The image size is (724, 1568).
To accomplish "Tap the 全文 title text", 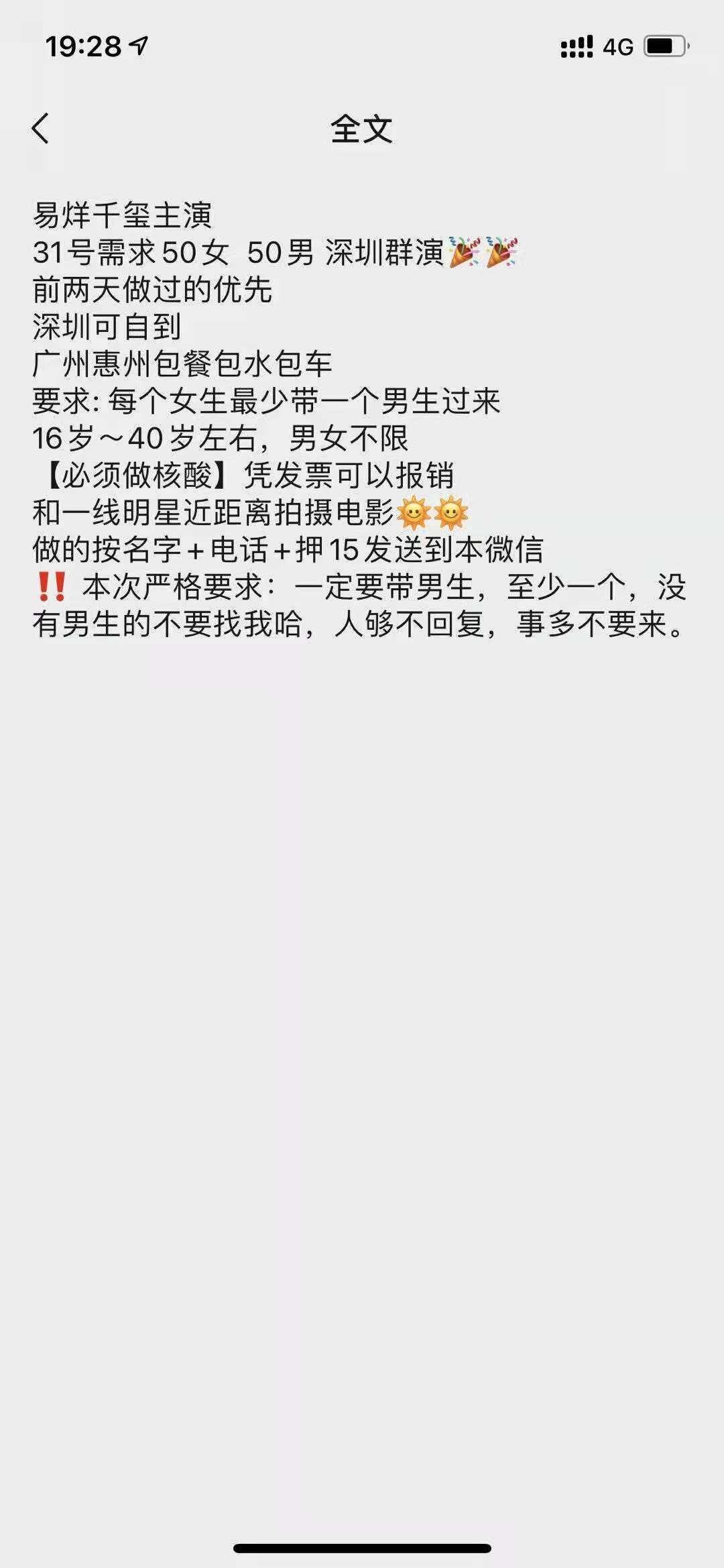I will pos(361,129).
